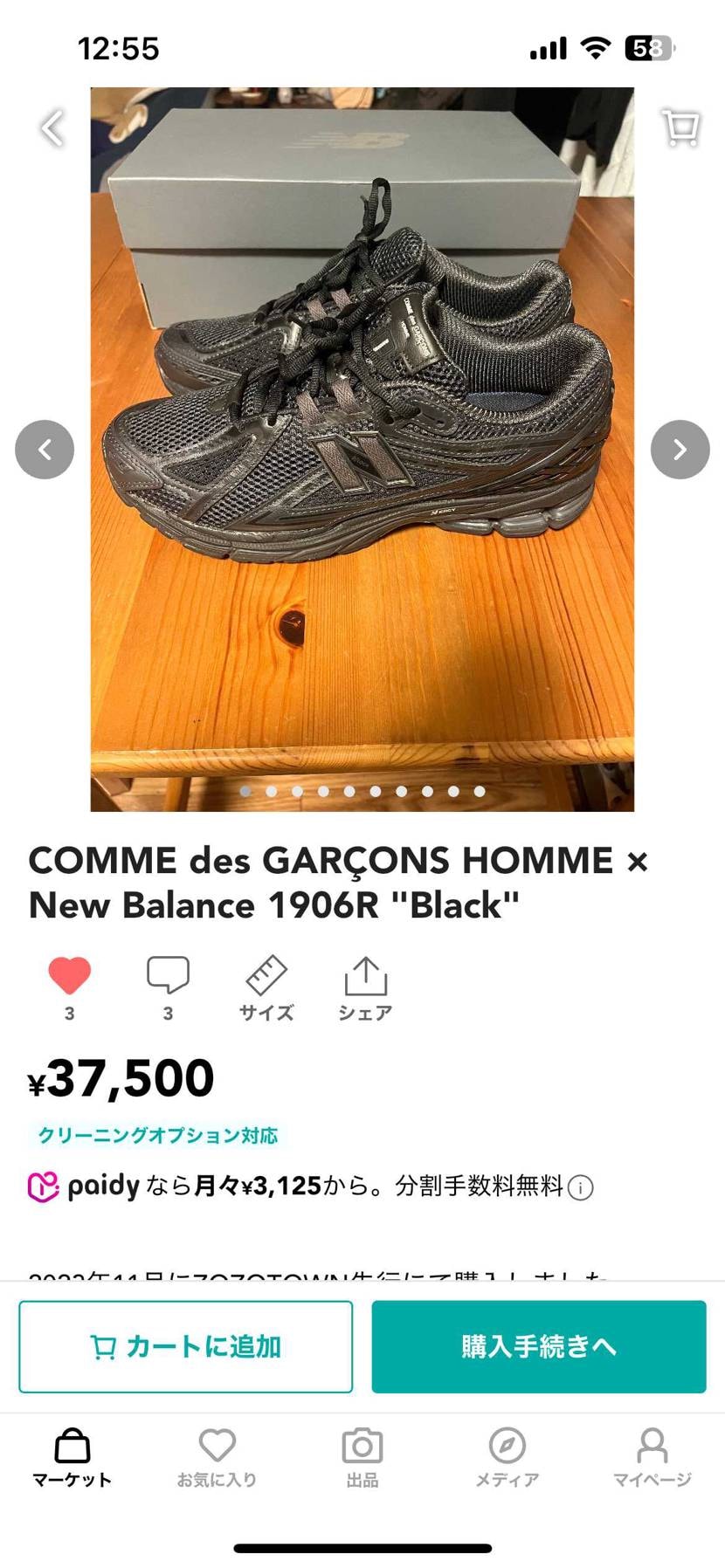Open the paidy installment info icon
The image size is (725, 1568).
[x=581, y=1187]
